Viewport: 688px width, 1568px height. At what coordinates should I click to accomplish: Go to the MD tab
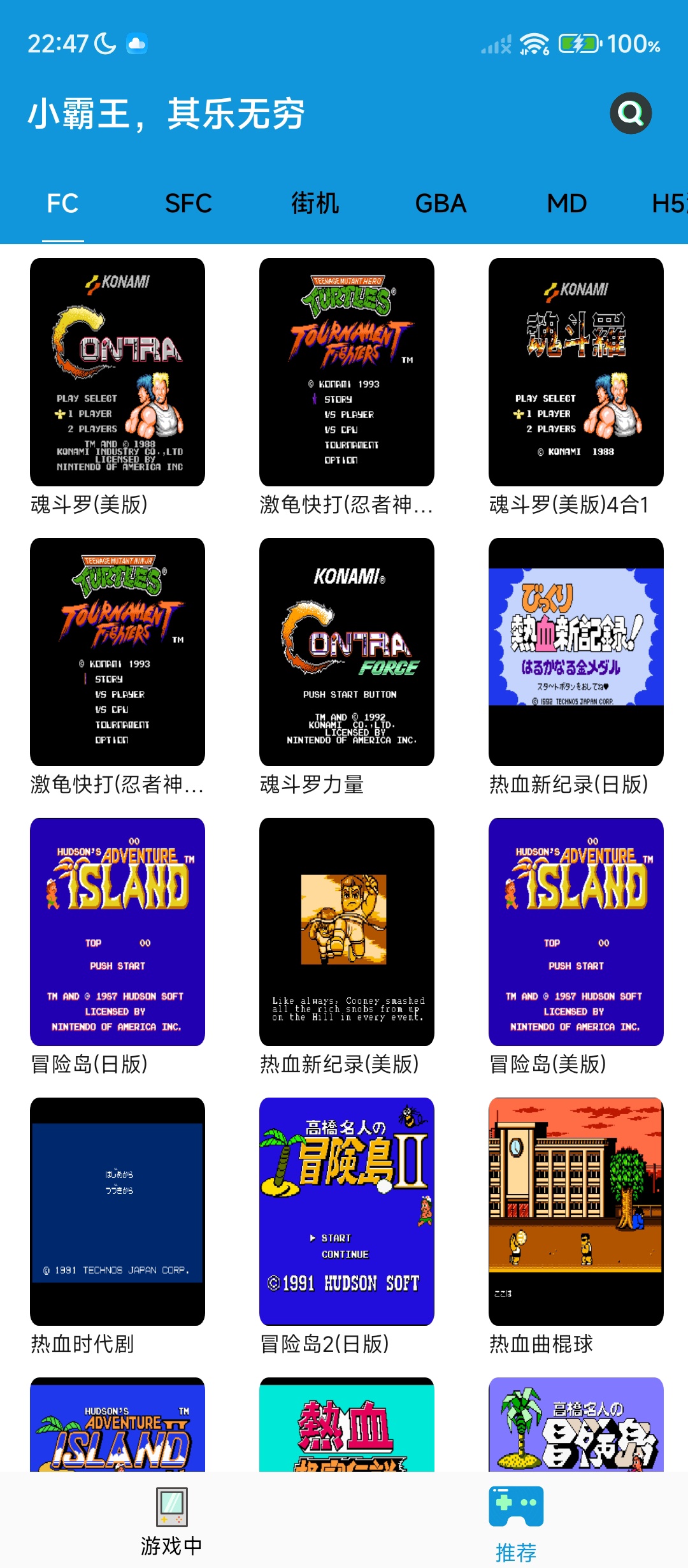tap(567, 204)
